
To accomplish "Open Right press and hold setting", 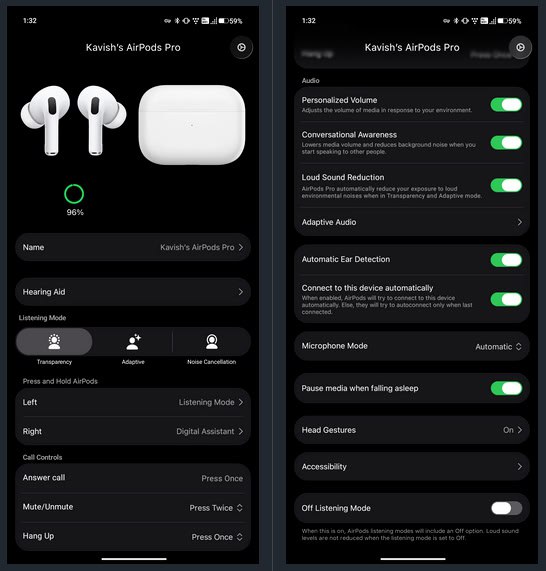I will click(x=133, y=431).
